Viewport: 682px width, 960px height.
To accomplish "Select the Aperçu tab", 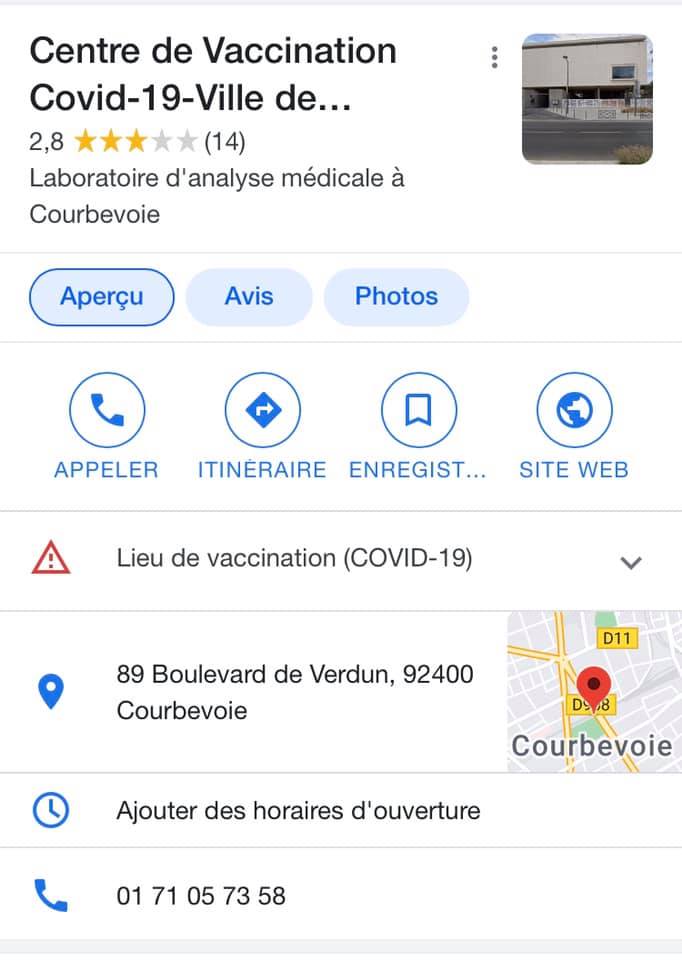I will coord(102,297).
